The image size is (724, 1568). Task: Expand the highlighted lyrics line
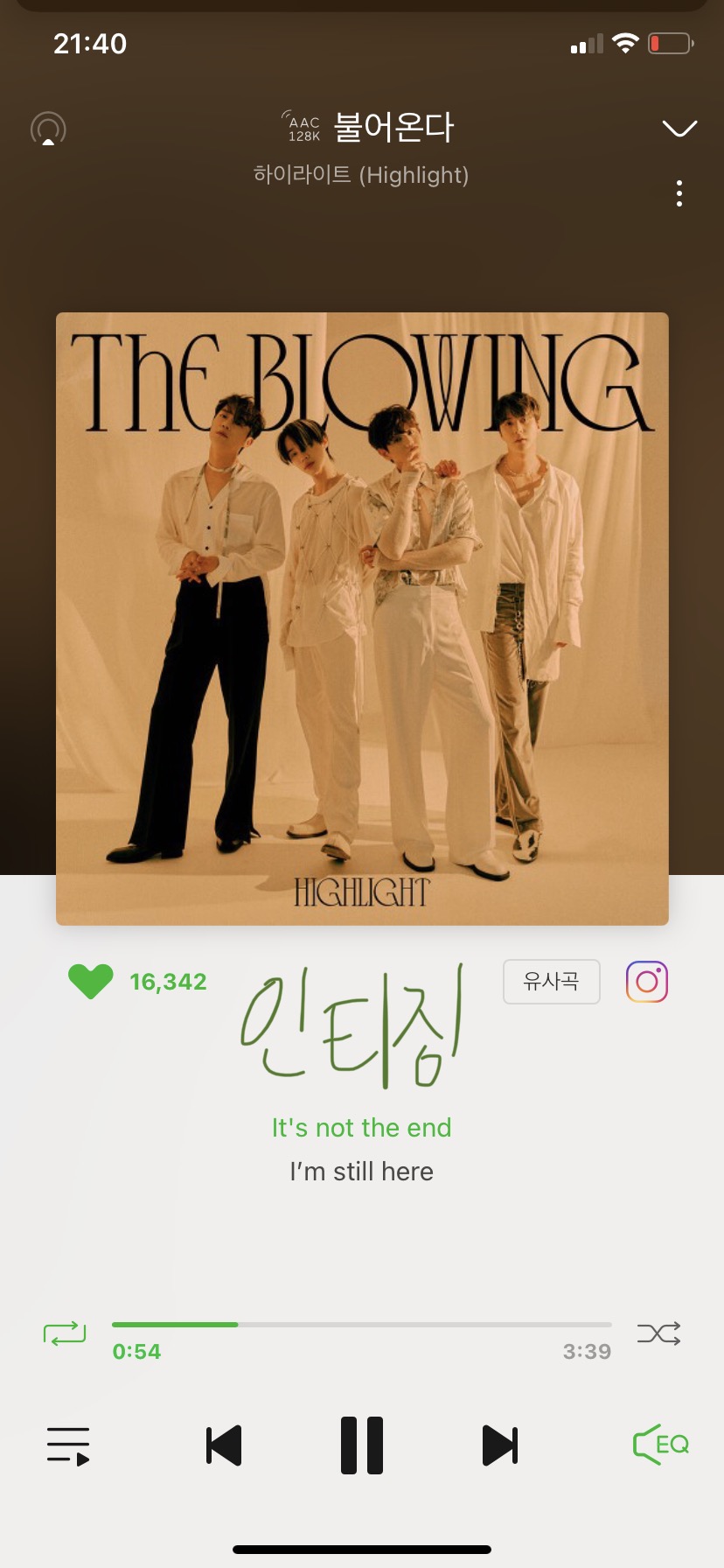tap(361, 1127)
